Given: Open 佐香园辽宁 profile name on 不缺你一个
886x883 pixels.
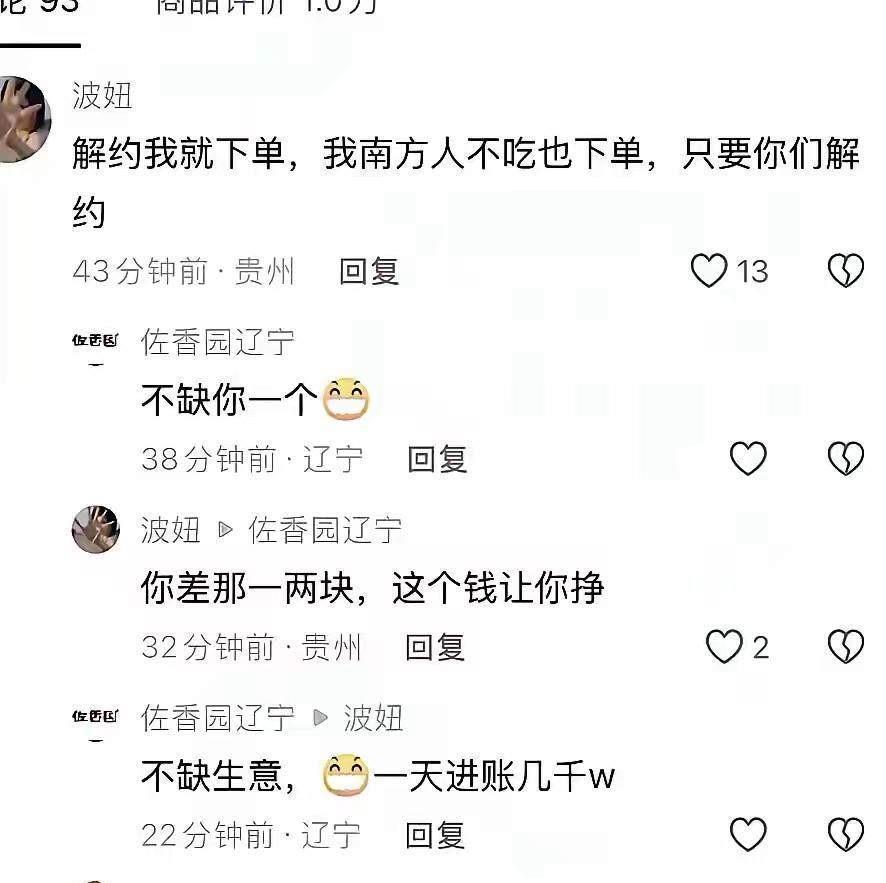Looking at the screenshot, I should (218, 342).
